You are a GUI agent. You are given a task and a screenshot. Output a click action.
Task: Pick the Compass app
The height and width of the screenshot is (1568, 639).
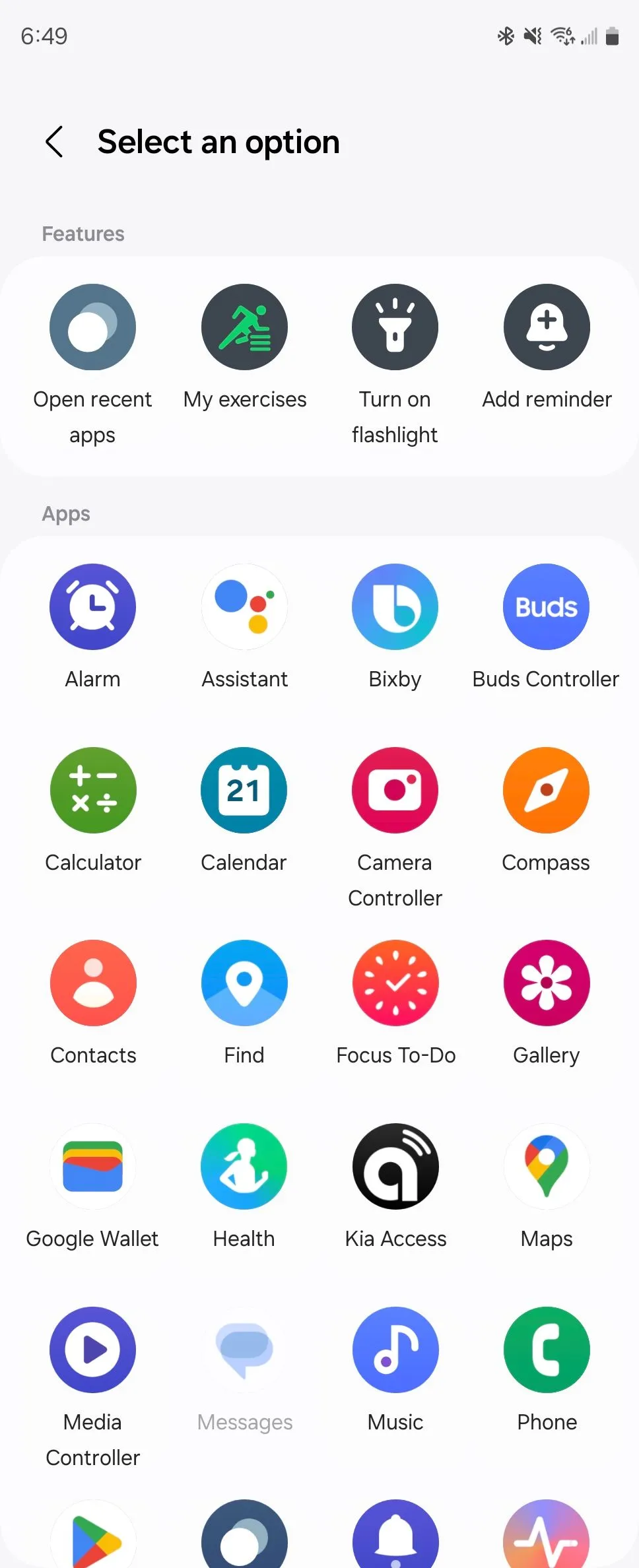[x=547, y=791]
